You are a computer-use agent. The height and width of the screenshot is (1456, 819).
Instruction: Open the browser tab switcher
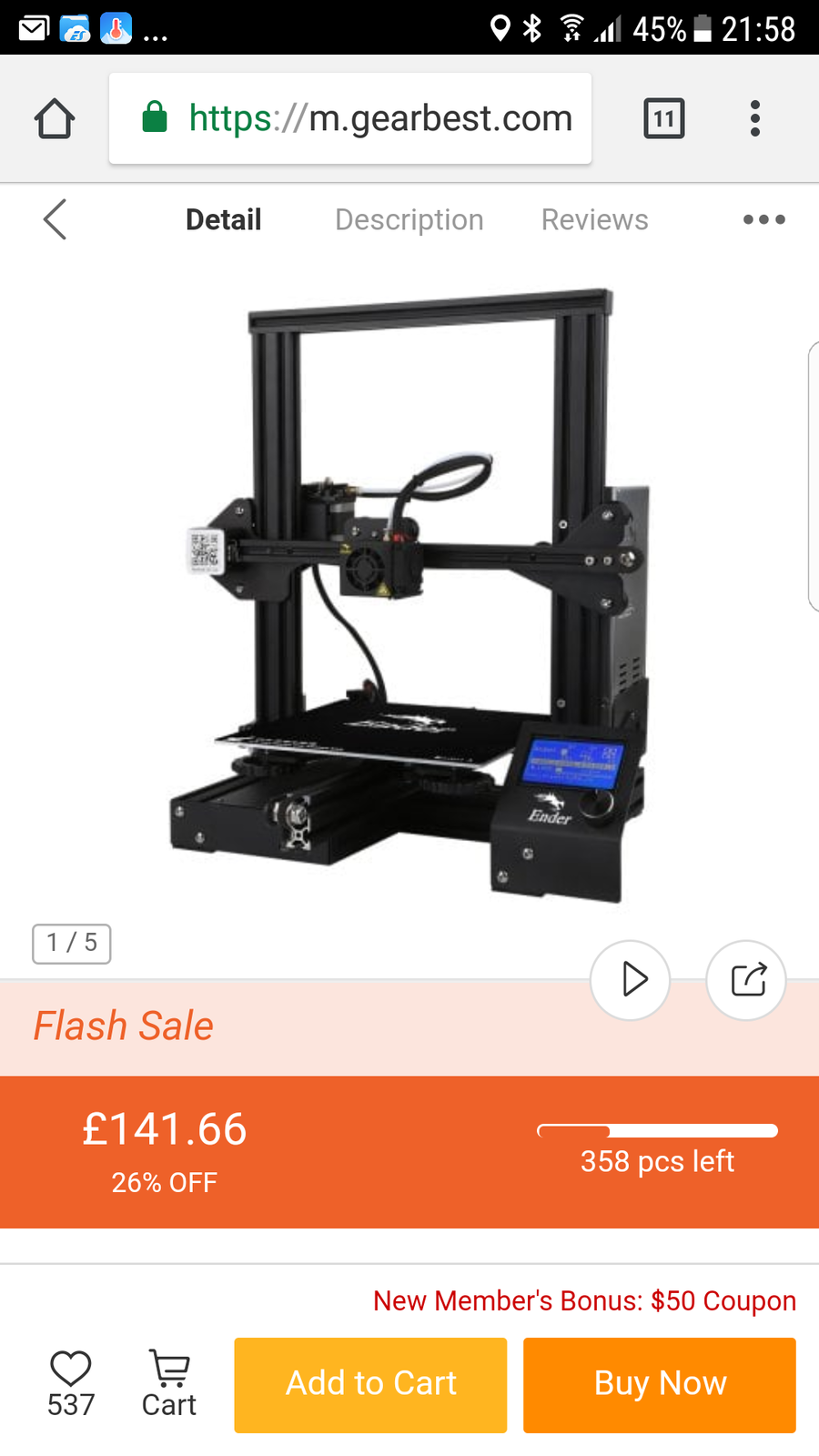click(663, 118)
